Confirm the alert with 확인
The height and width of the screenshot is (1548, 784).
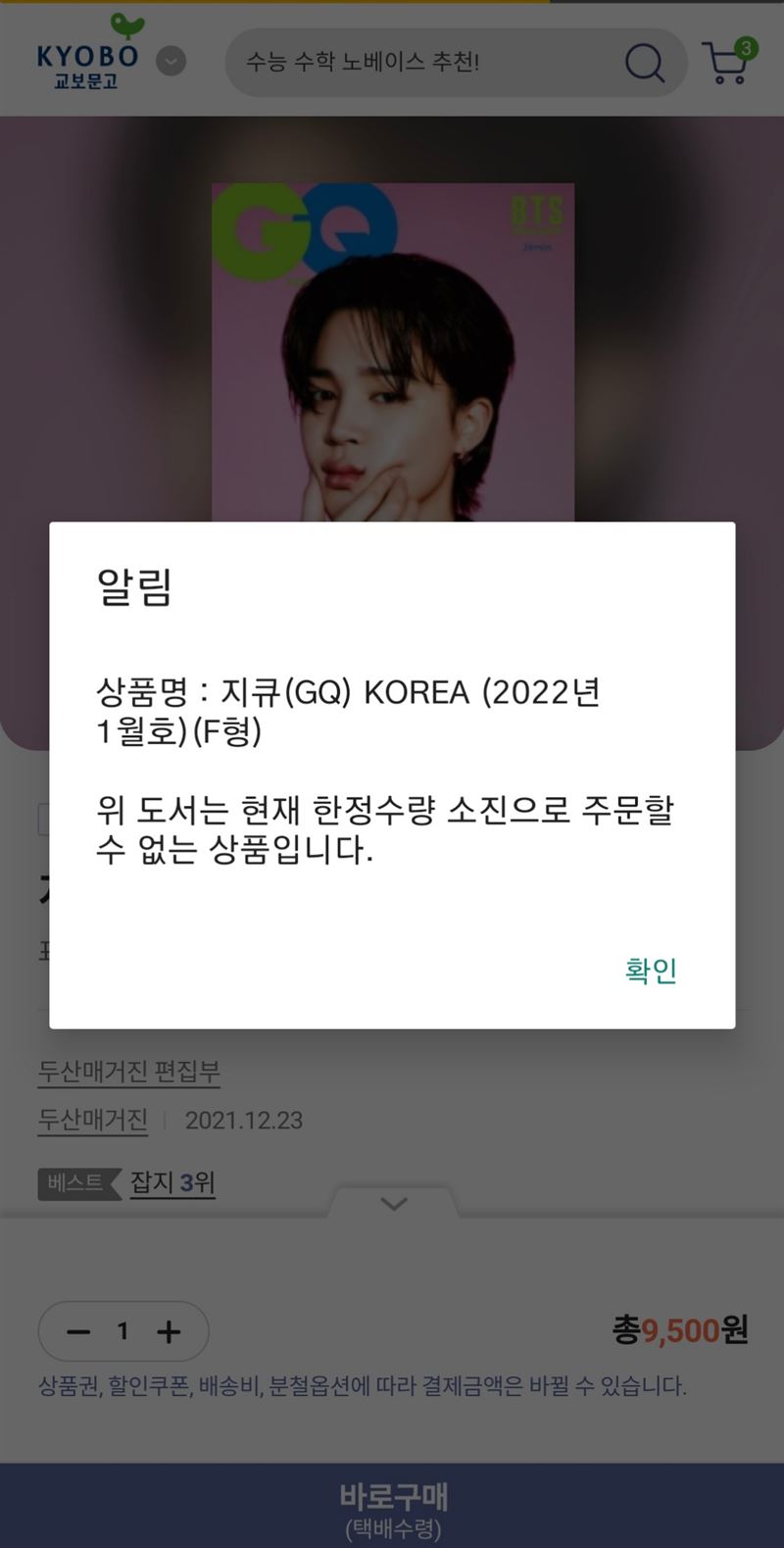click(x=651, y=971)
